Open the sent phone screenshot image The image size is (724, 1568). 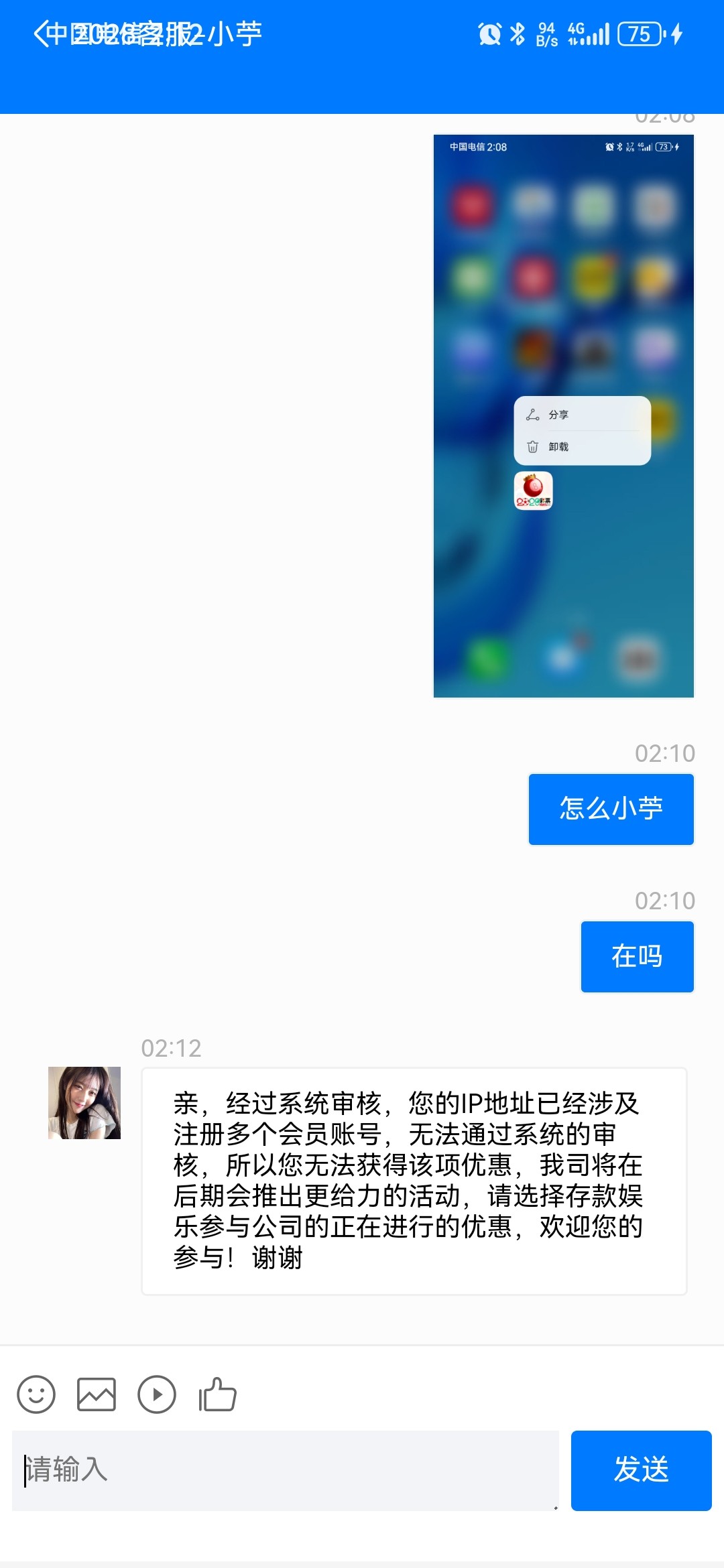pos(563,415)
